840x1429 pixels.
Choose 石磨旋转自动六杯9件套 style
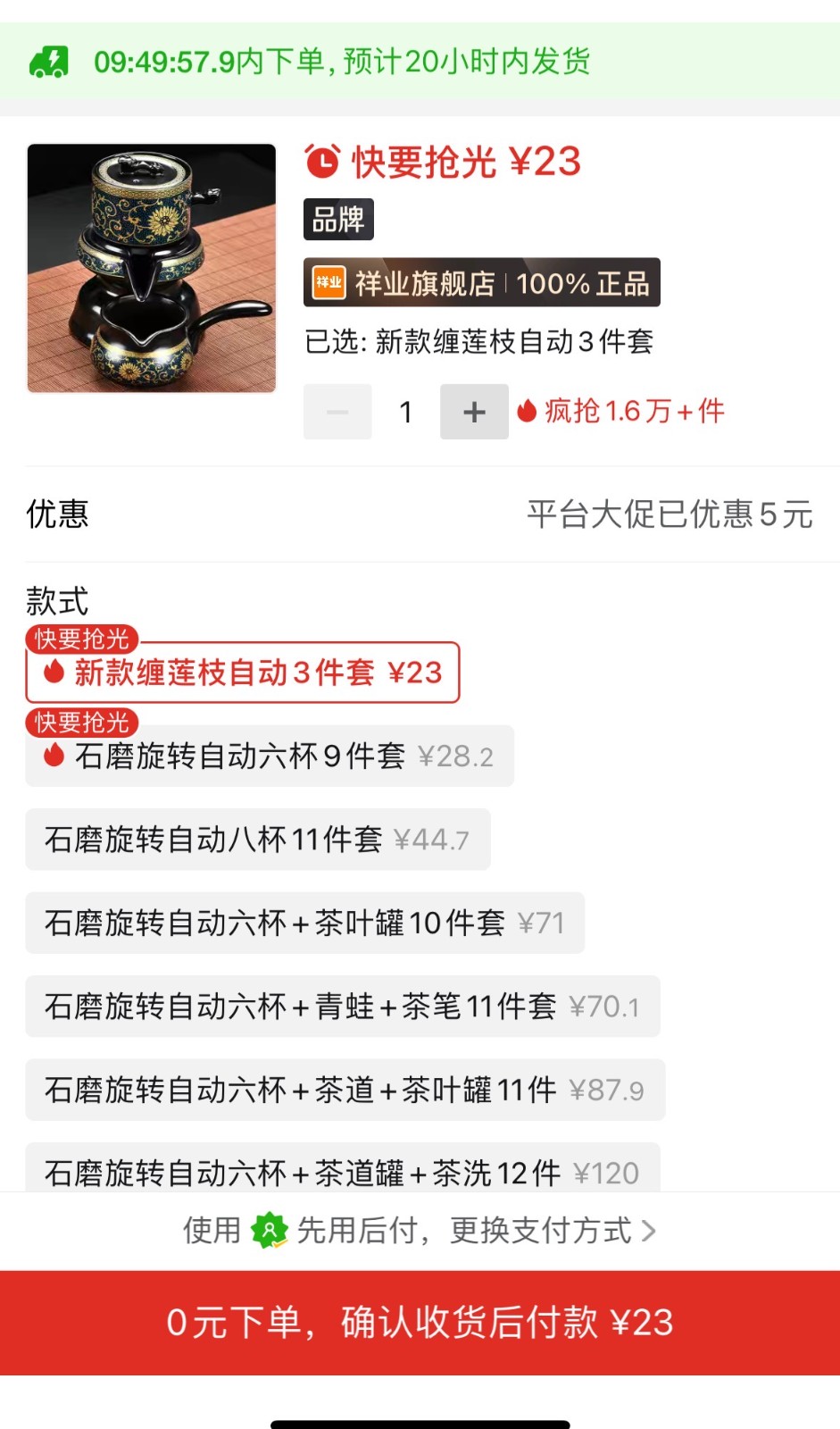(x=270, y=756)
